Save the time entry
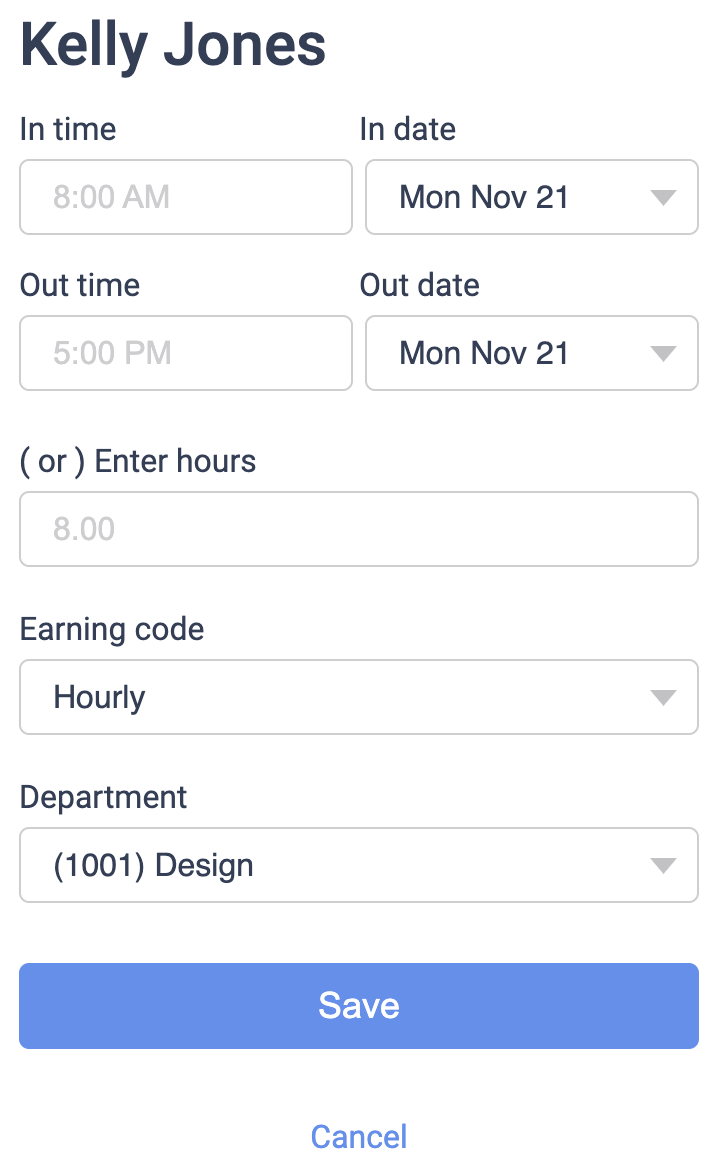 pyautogui.click(x=359, y=1006)
